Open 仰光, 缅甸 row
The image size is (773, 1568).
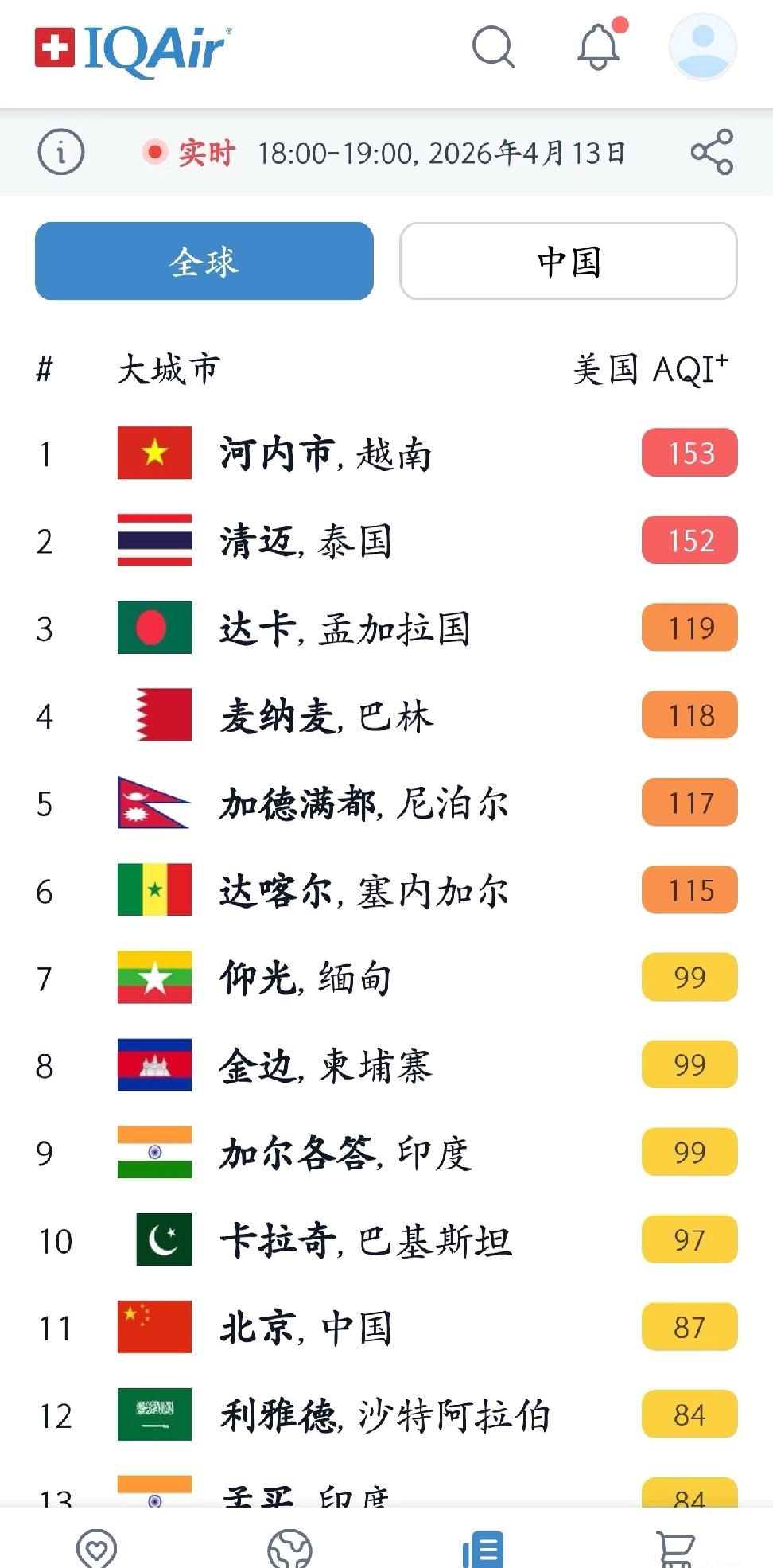(306, 978)
